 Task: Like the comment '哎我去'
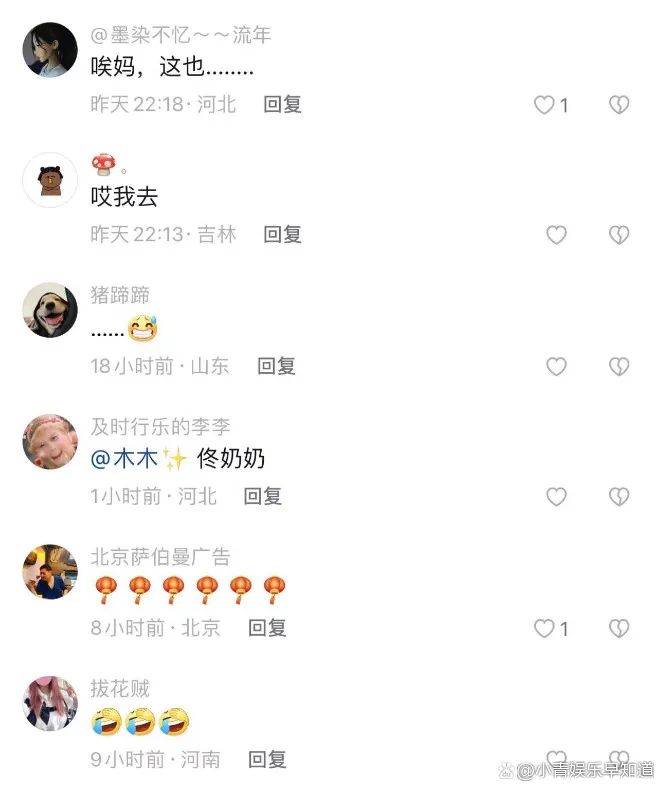click(556, 235)
